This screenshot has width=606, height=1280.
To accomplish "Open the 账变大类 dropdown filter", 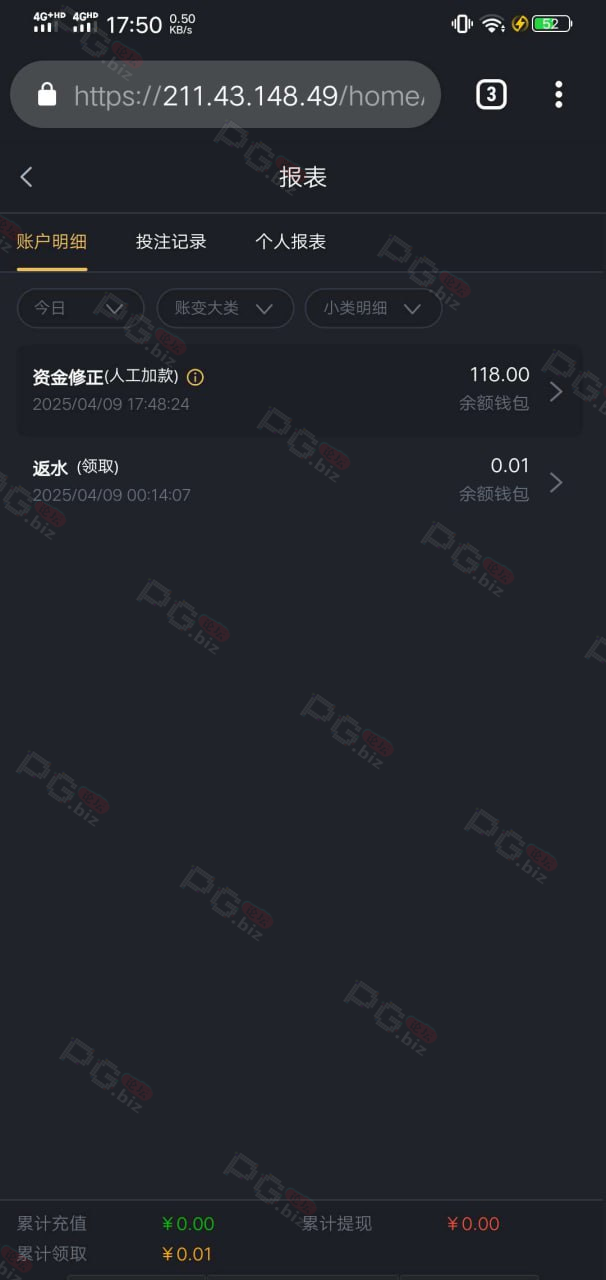I will 225,308.
